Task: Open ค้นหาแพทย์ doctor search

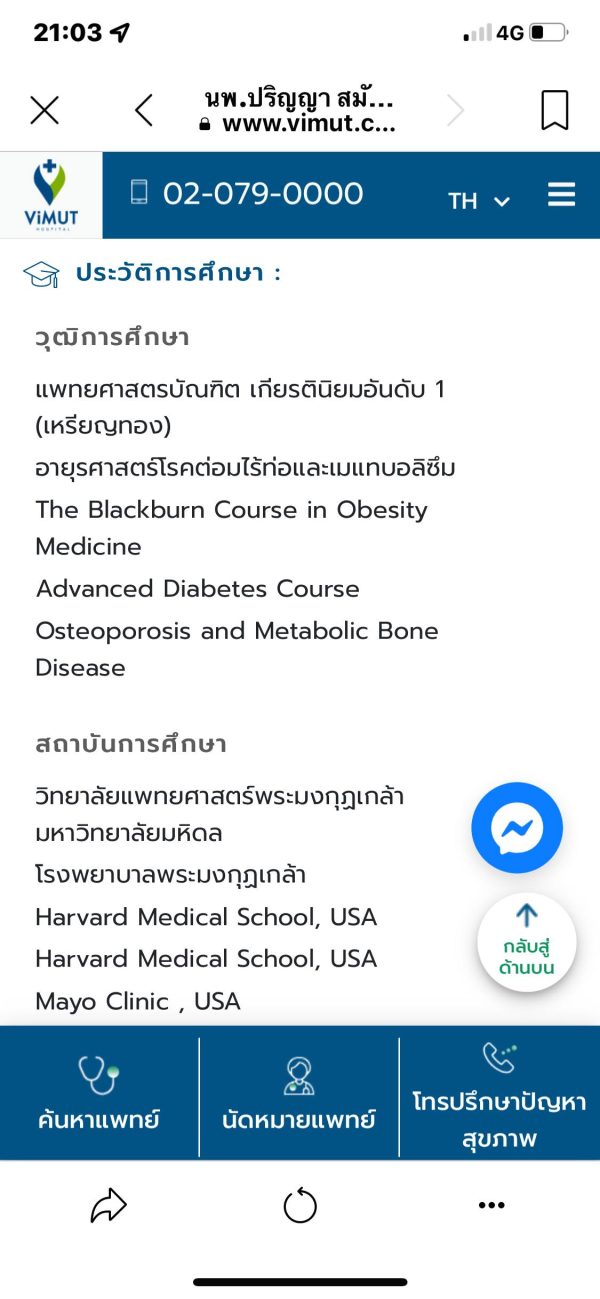Action: (x=99, y=1093)
